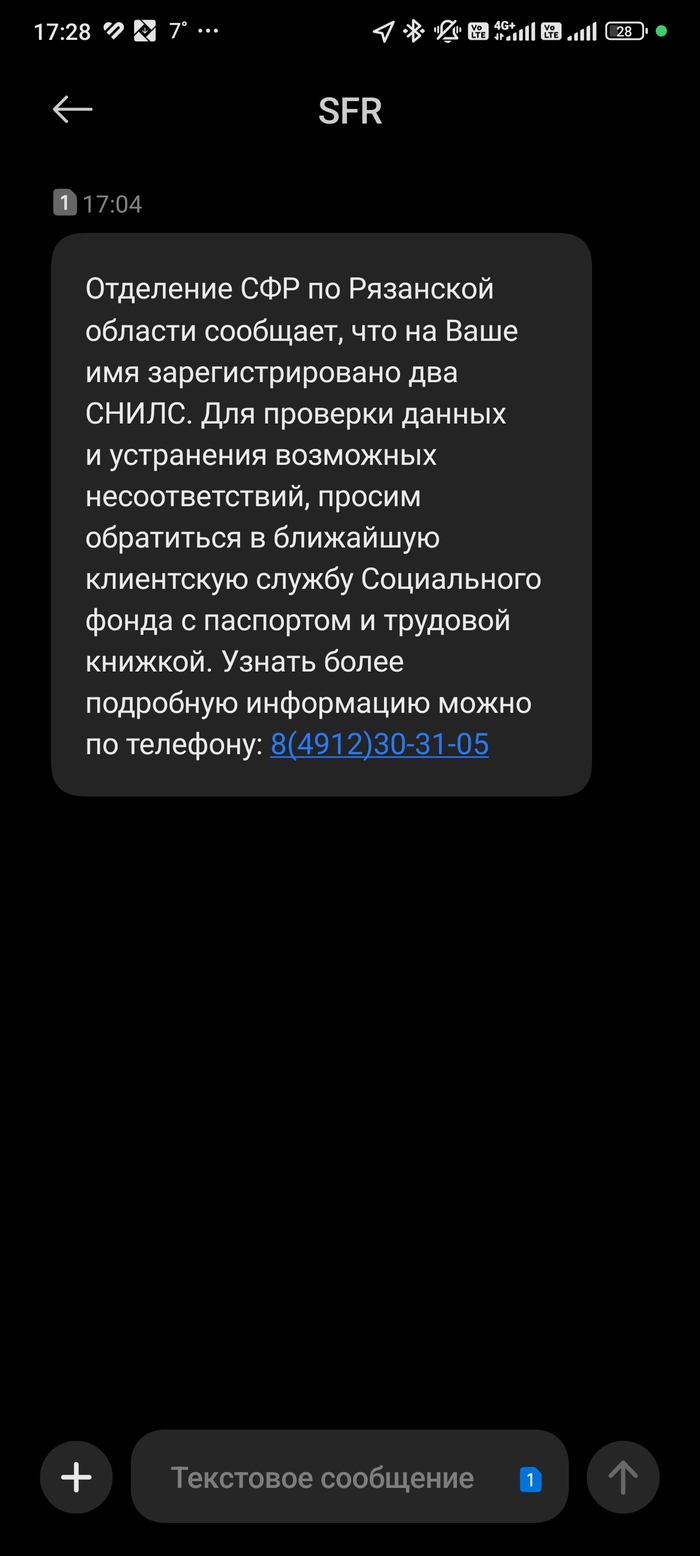Focus the Текстовое сообщение input field

(322, 1477)
